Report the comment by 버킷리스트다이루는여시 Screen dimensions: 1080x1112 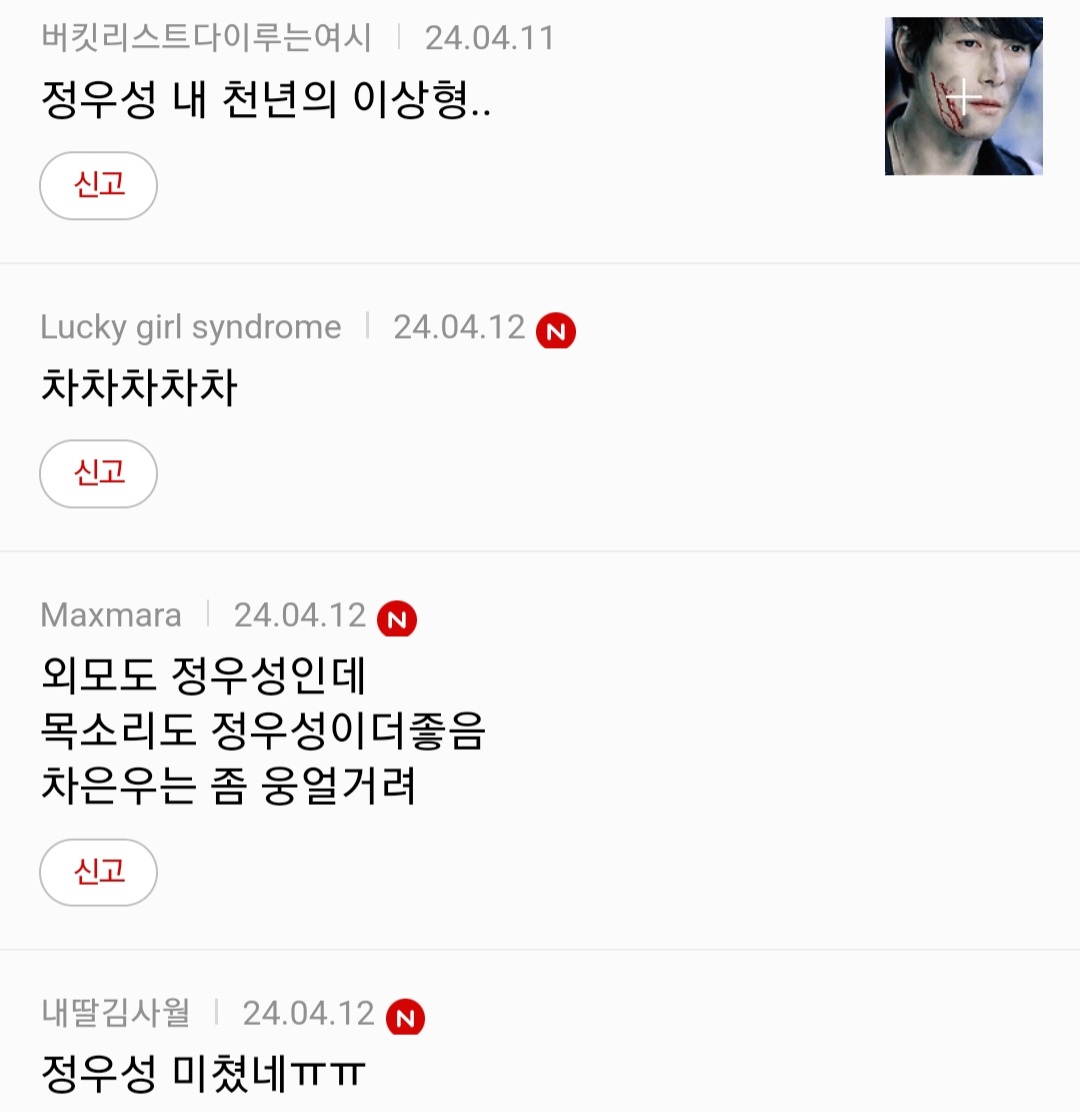98,185
